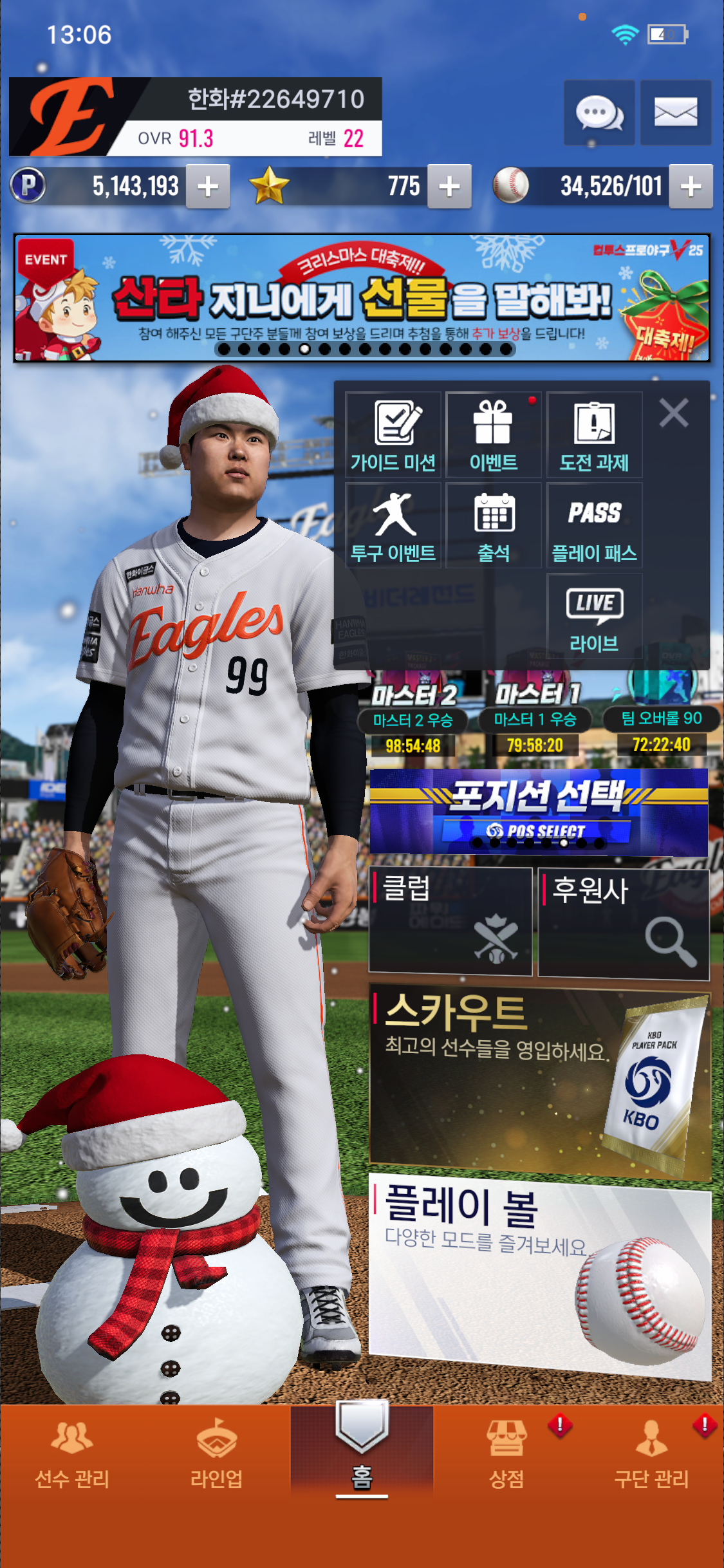This screenshot has width=724, height=1568.
Task: Open 플레이 패스
Action: click(594, 526)
